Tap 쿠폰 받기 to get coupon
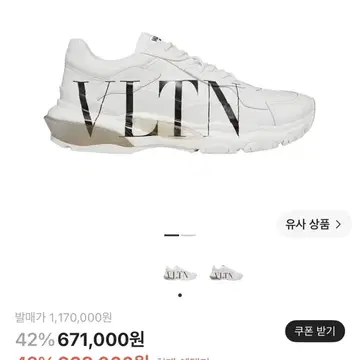This screenshot has width=360, height=360. 315,331
